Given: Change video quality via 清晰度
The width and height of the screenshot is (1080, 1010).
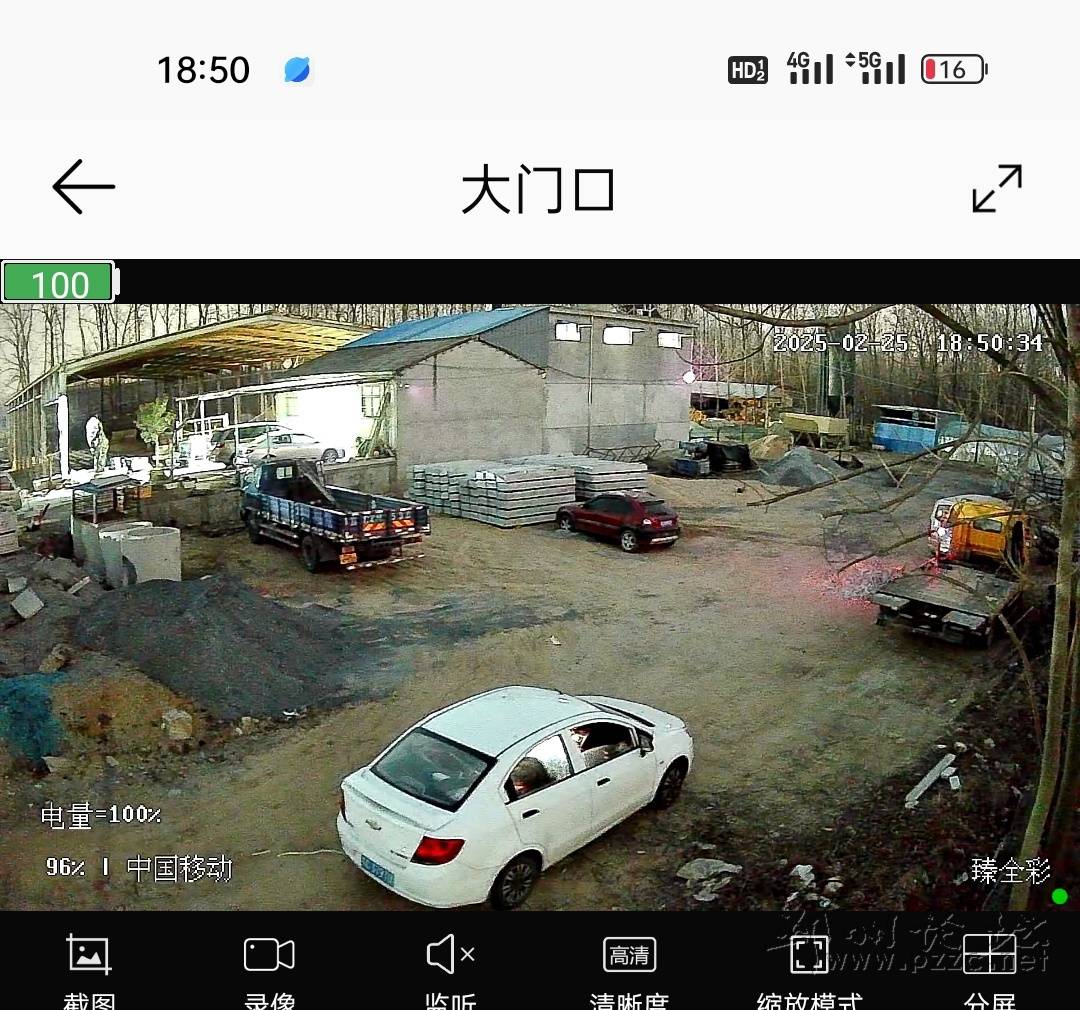Looking at the screenshot, I should pos(629,957).
